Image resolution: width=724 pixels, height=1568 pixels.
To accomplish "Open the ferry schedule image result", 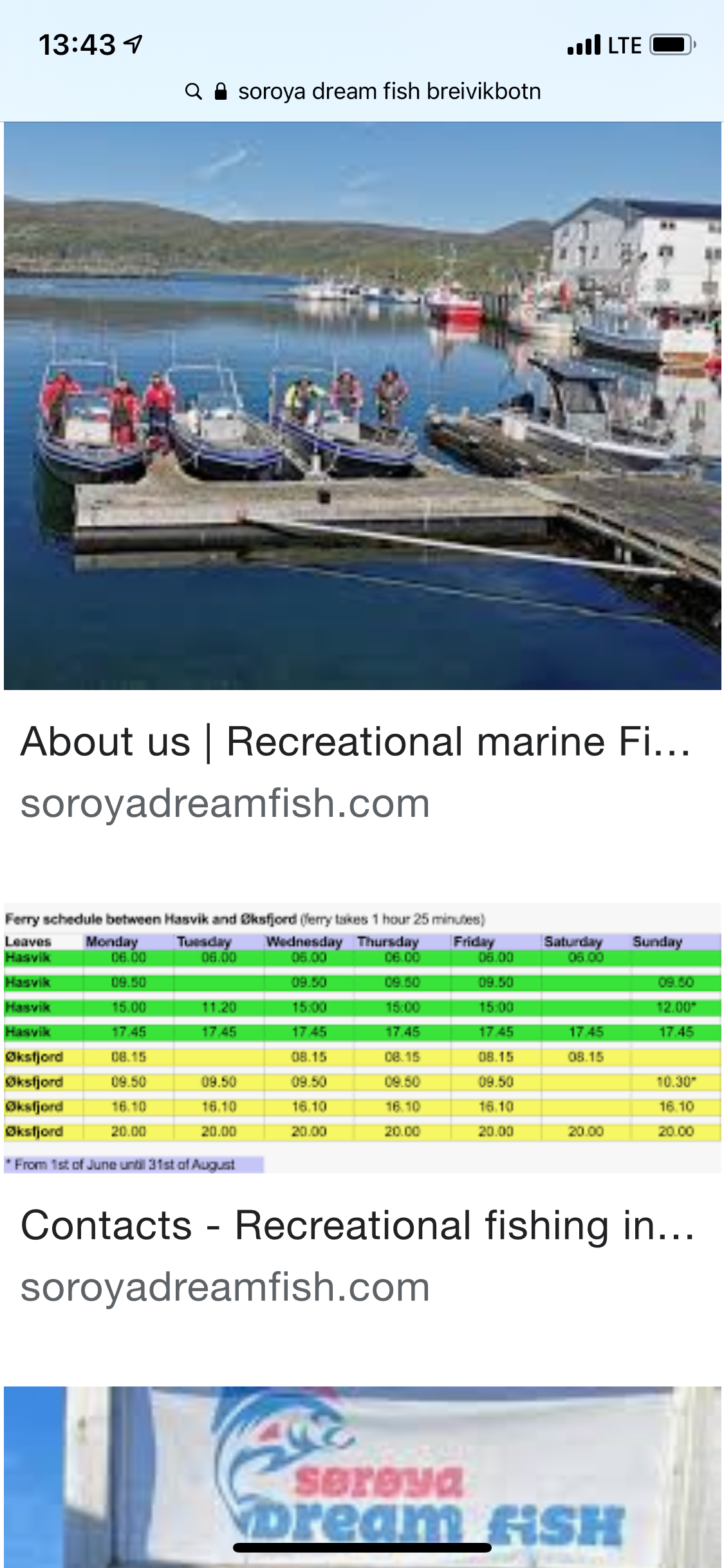I will pyautogui.click(x=362, y=1038).
